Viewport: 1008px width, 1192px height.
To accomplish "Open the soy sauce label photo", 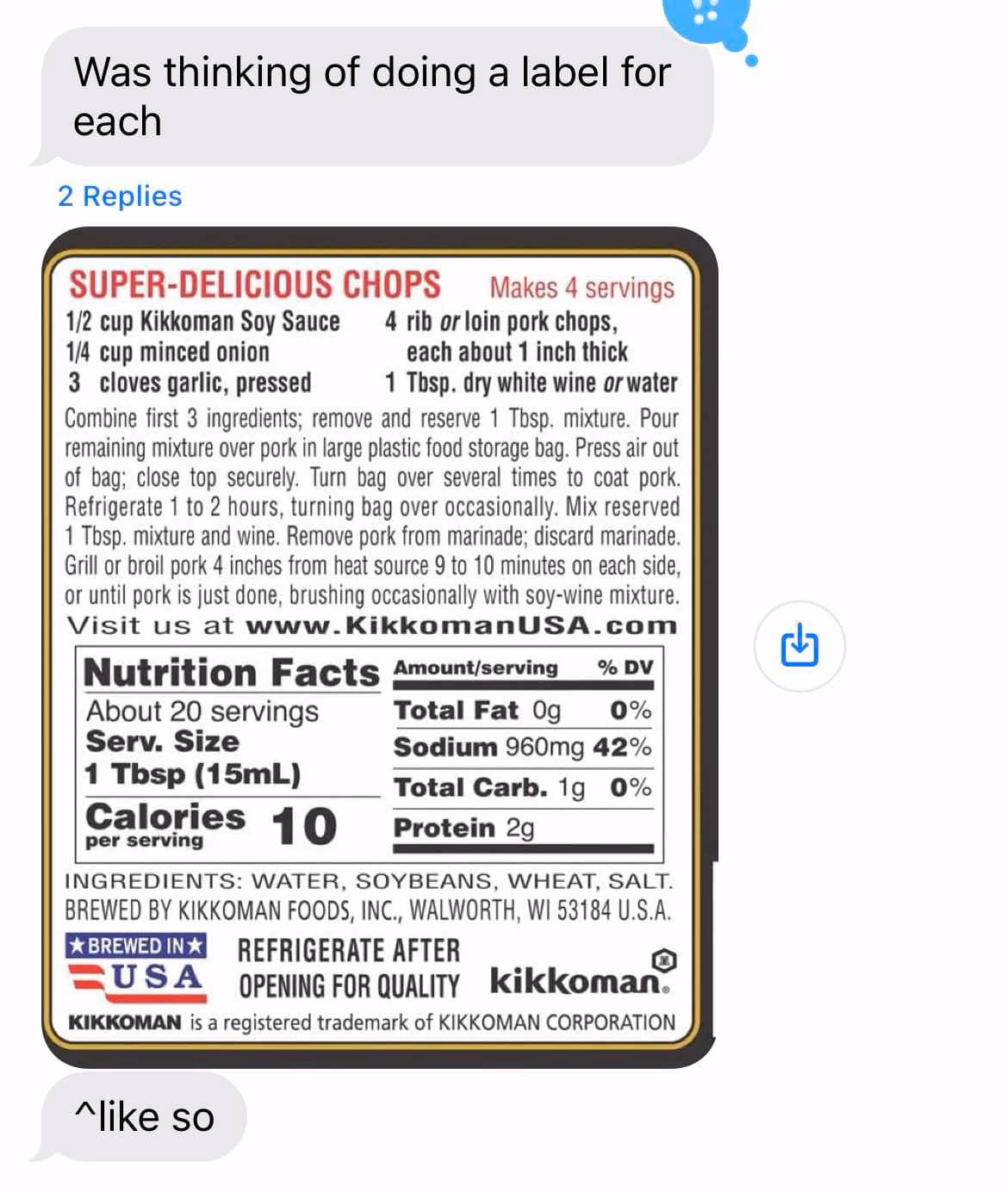I will pyautogui.click(x=379, y=646).
